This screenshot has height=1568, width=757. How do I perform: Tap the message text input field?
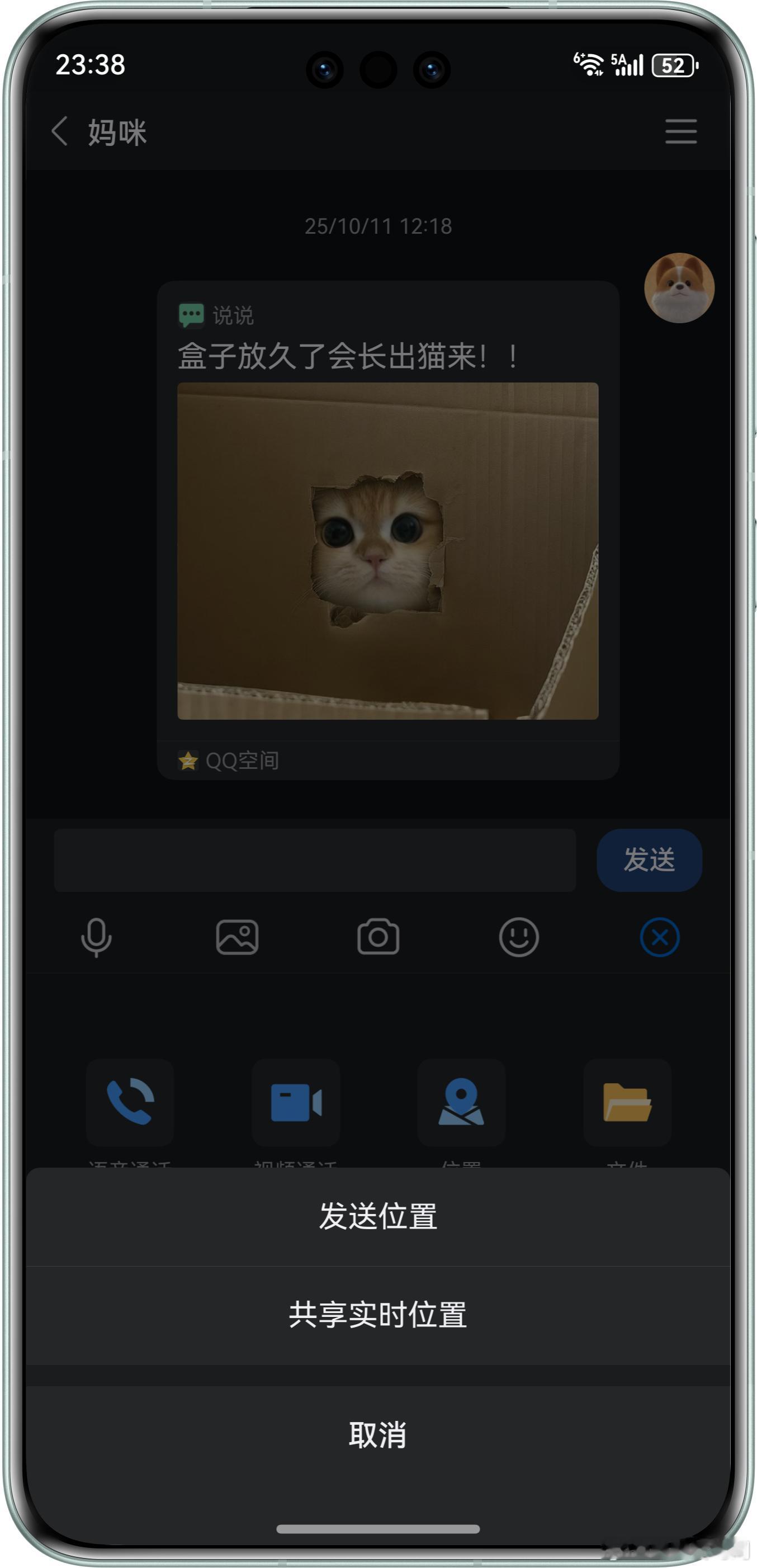tap(315, 860)
